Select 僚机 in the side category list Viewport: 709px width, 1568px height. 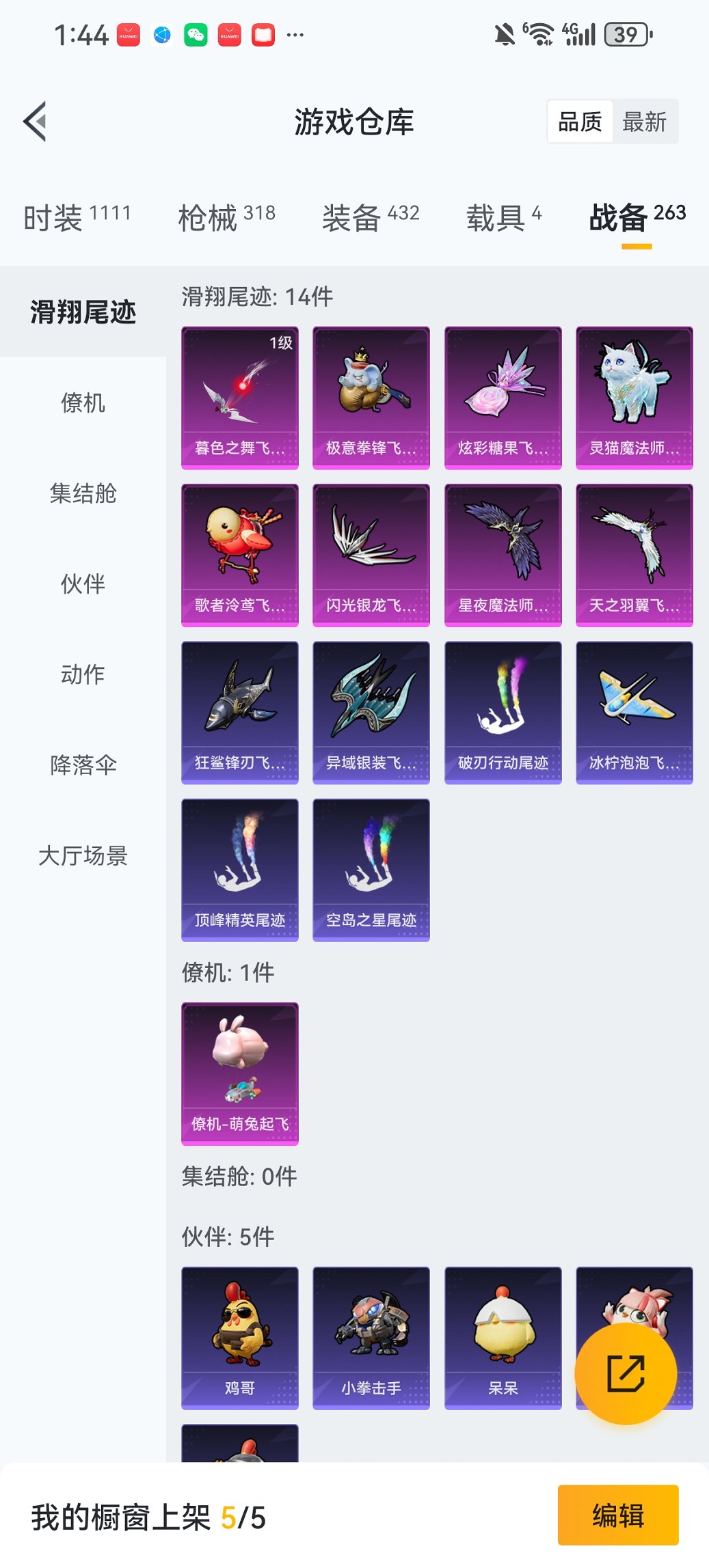pos(83,402)
